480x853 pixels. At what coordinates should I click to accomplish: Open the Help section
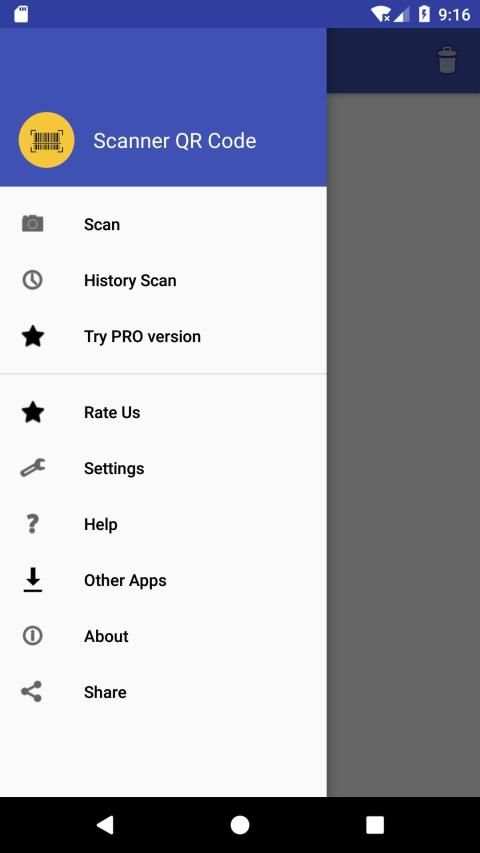click(x=163, y=524)
